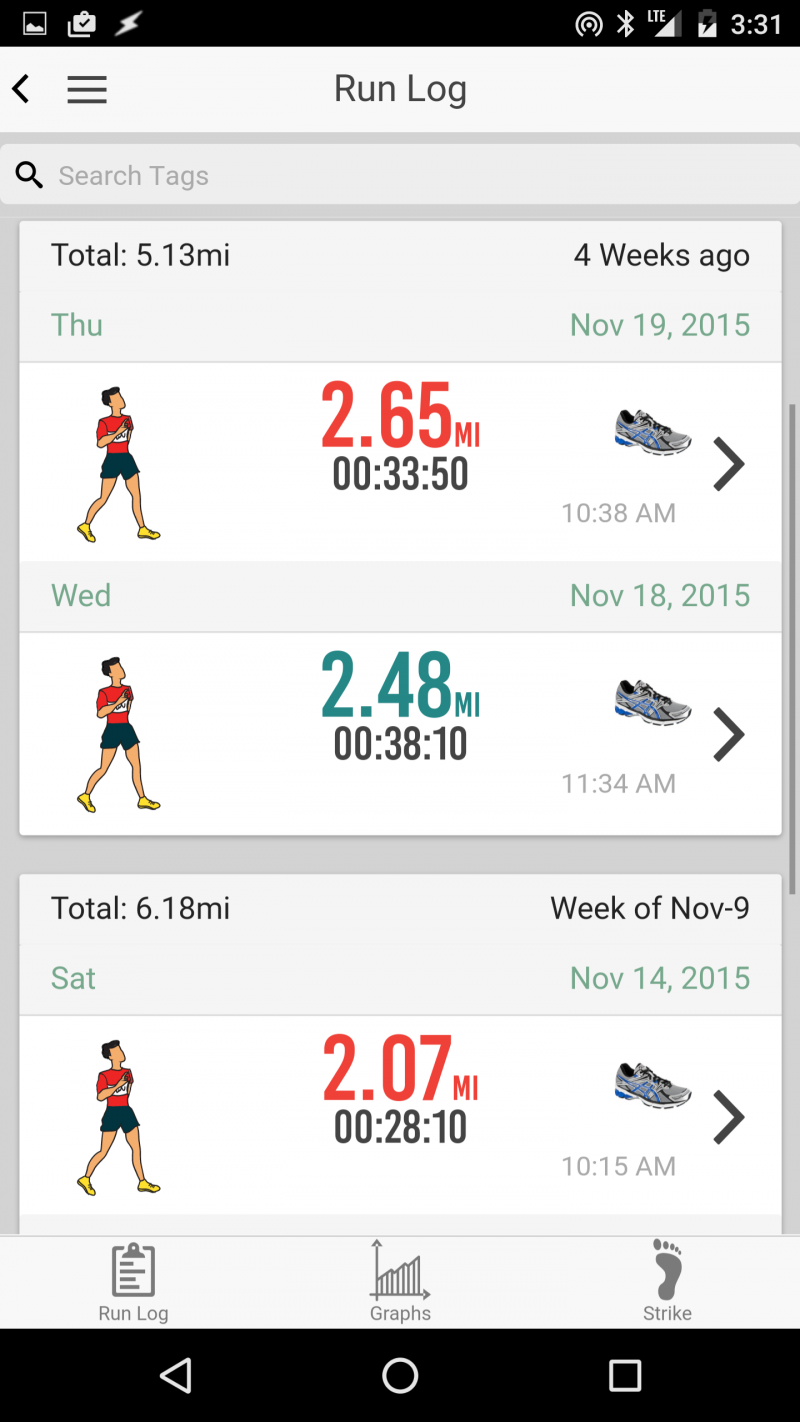
Task: Tap the Bluetooth status bar icon
Action: click(x=624, y=22)
